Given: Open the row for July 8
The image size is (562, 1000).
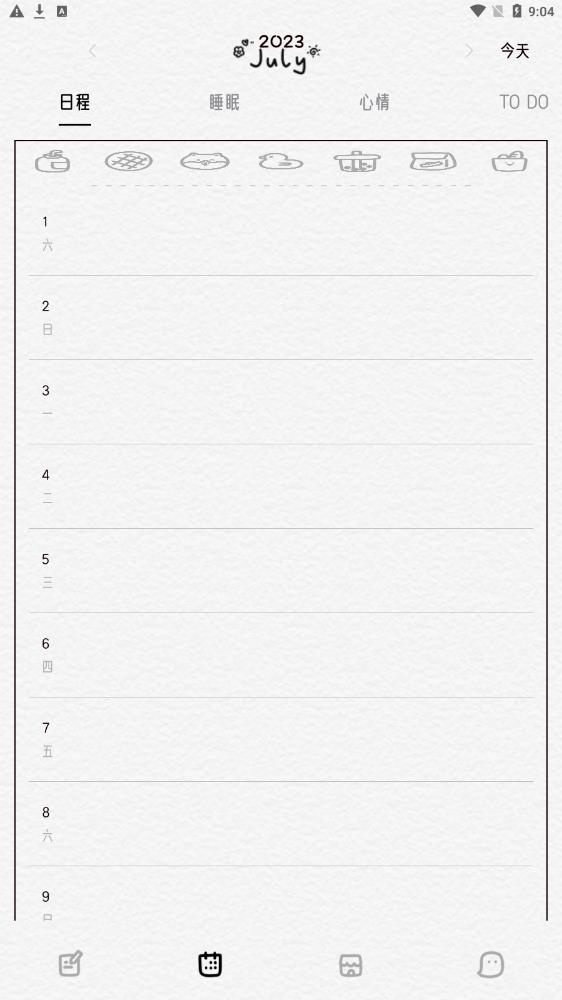Looking at the screenshot, I should [x=281, y=824].
